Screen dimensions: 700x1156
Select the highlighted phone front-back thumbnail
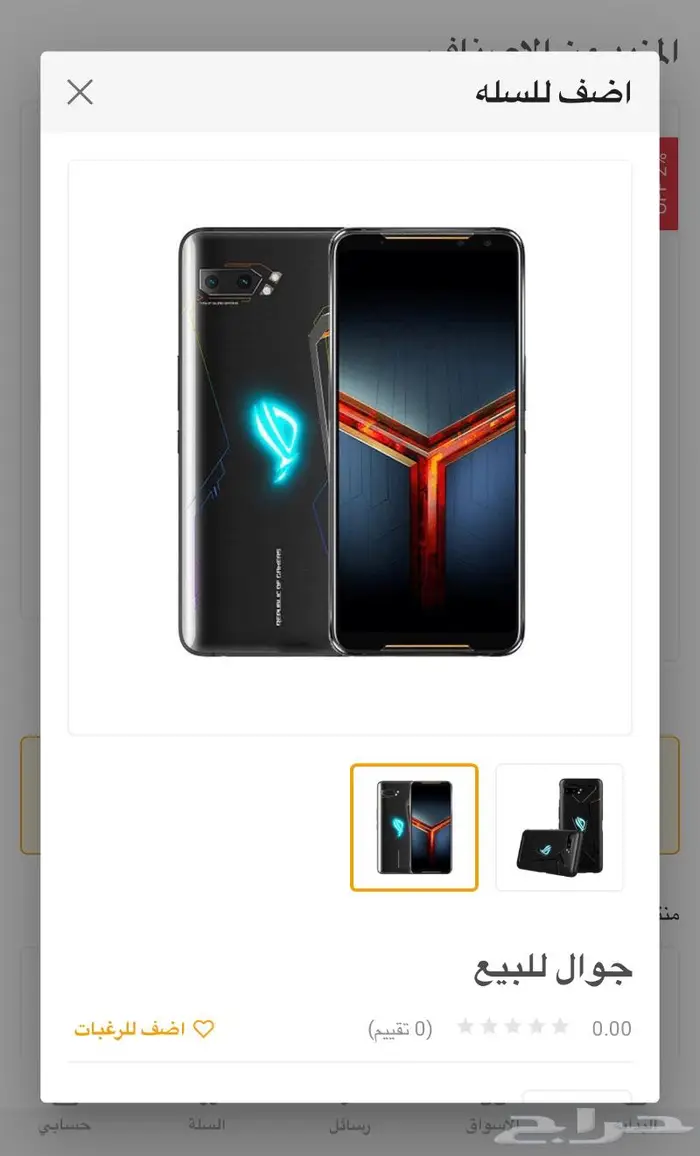coord(414,827)
